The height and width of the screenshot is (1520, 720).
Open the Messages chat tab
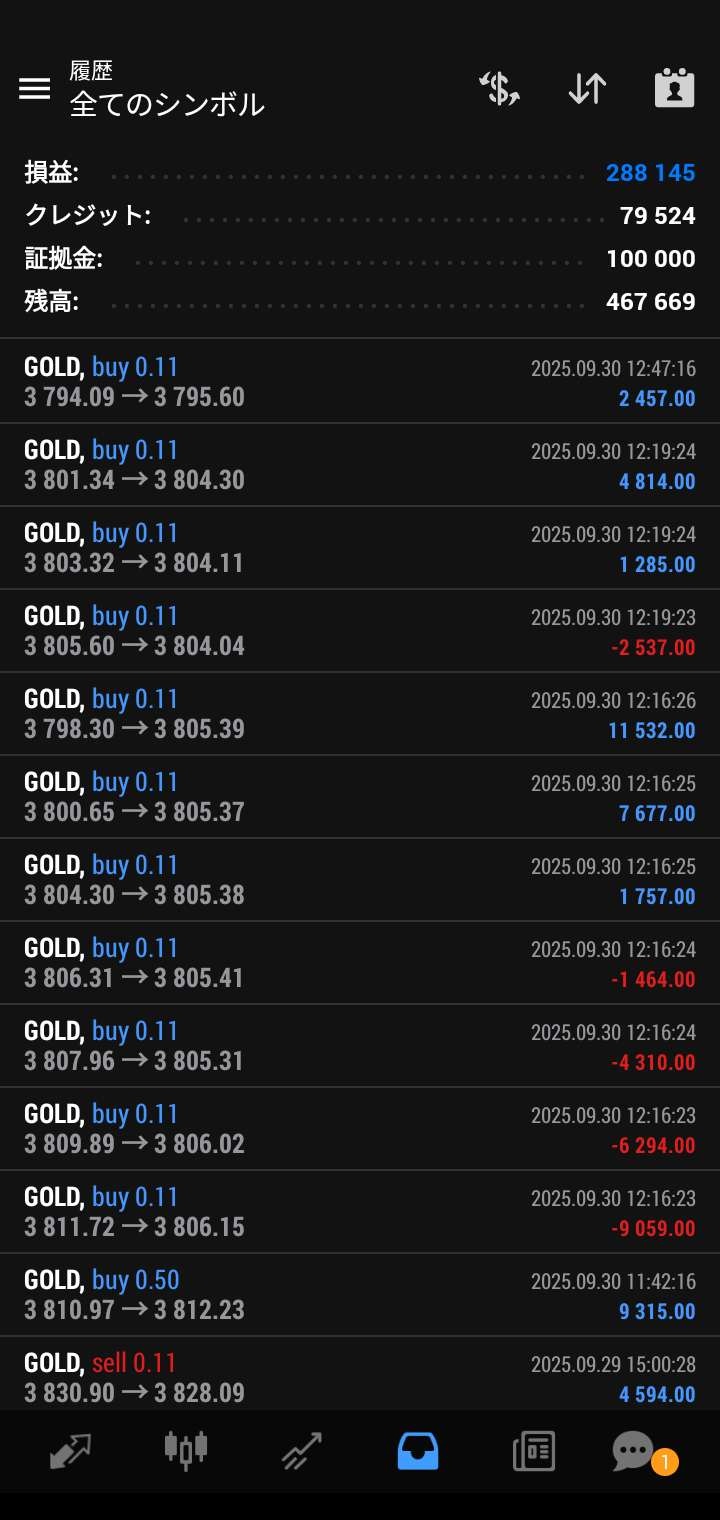click(634, 1450)
